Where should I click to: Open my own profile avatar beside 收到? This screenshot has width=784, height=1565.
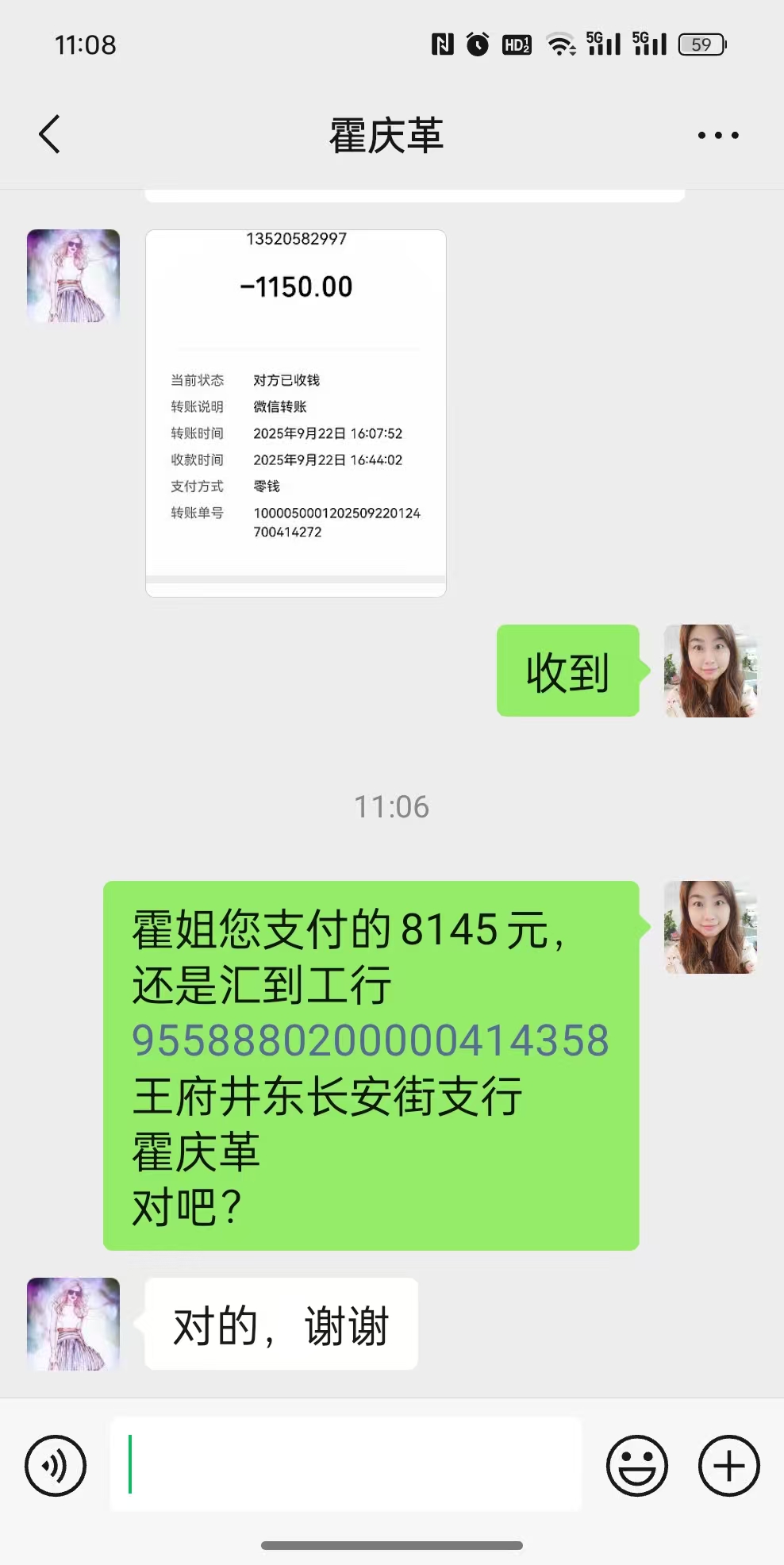pyautogui.click(x=710, y=671)
